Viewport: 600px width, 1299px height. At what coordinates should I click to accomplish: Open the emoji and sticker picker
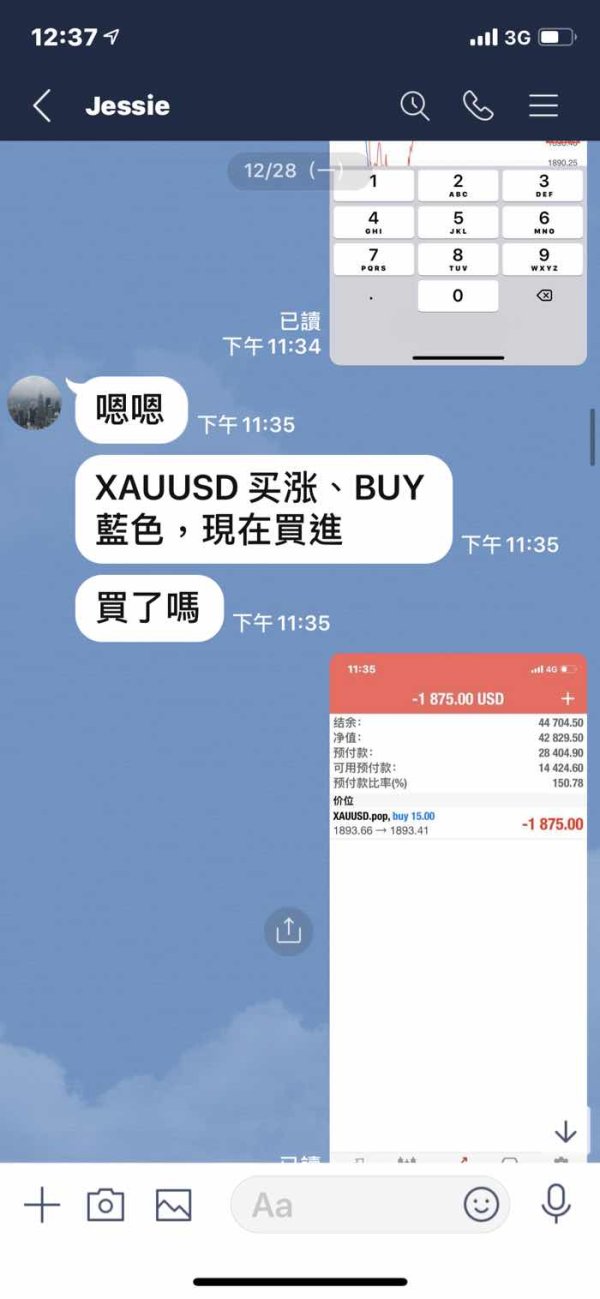pos(481,1205)
